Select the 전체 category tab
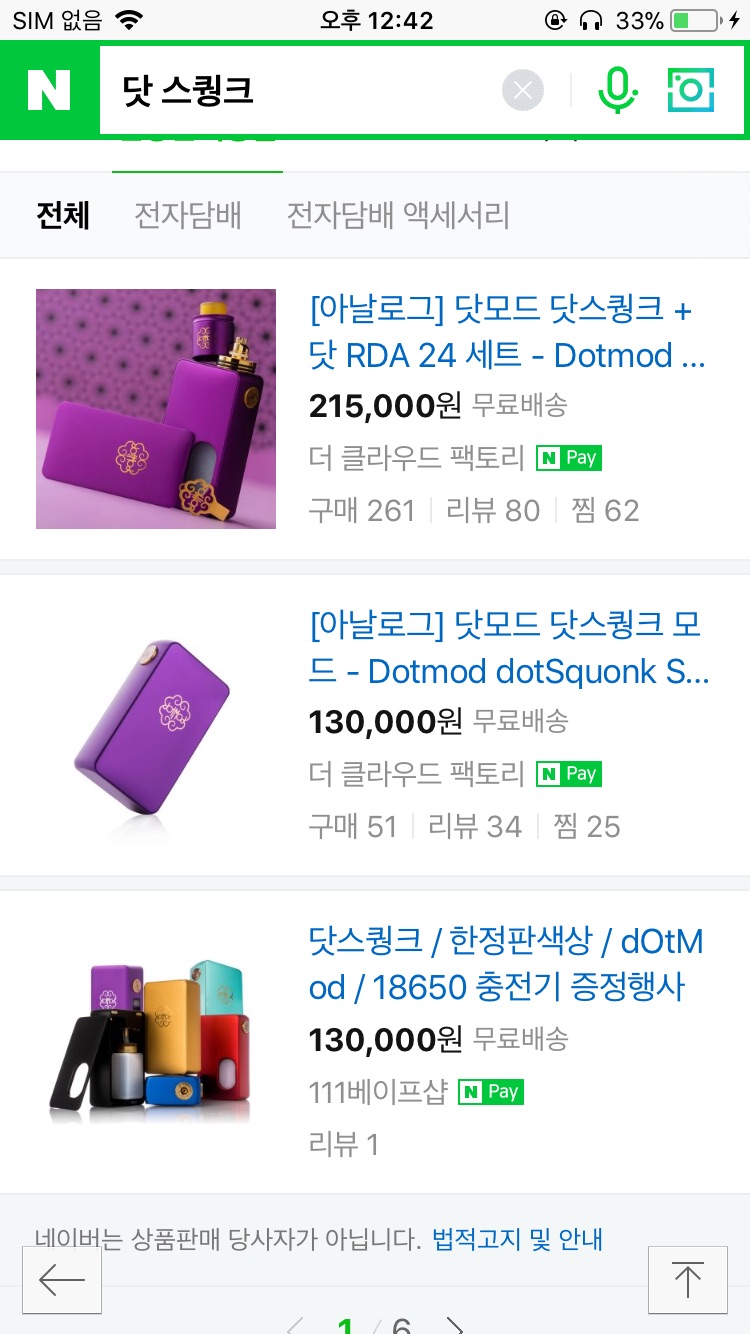750x1334 pixels. coord(63,215)
